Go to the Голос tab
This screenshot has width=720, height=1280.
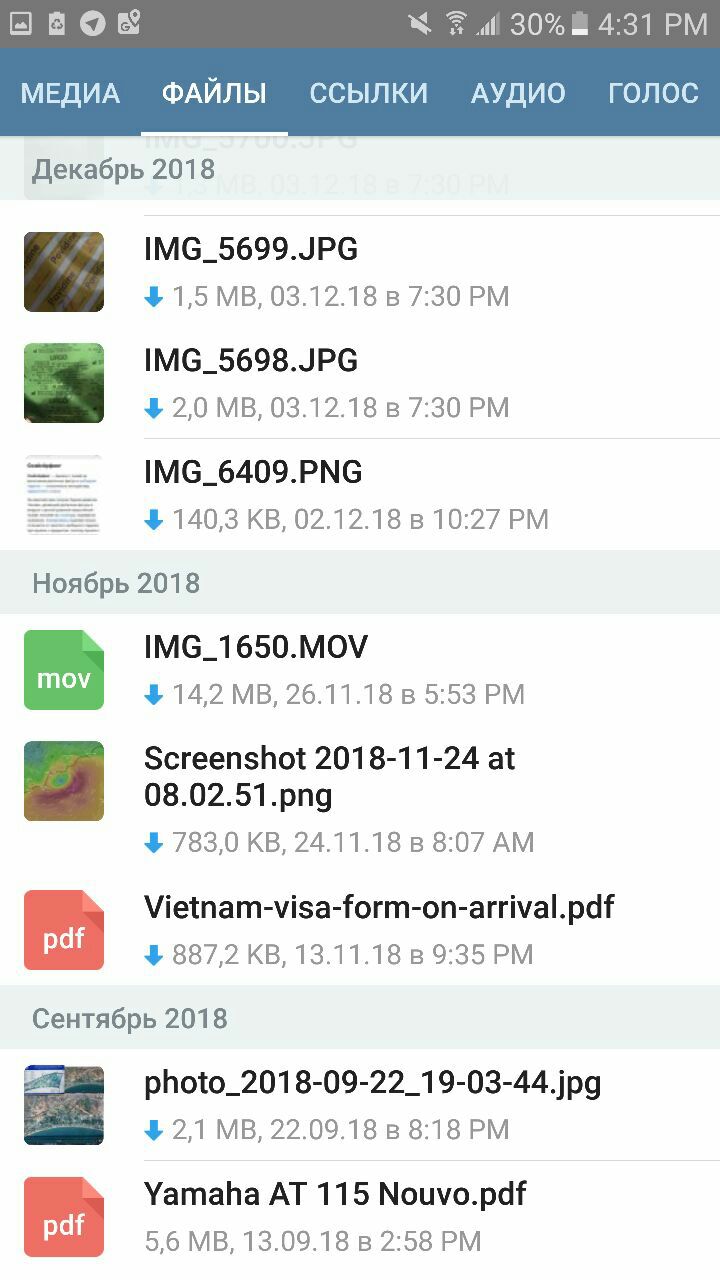coord(653,93)
